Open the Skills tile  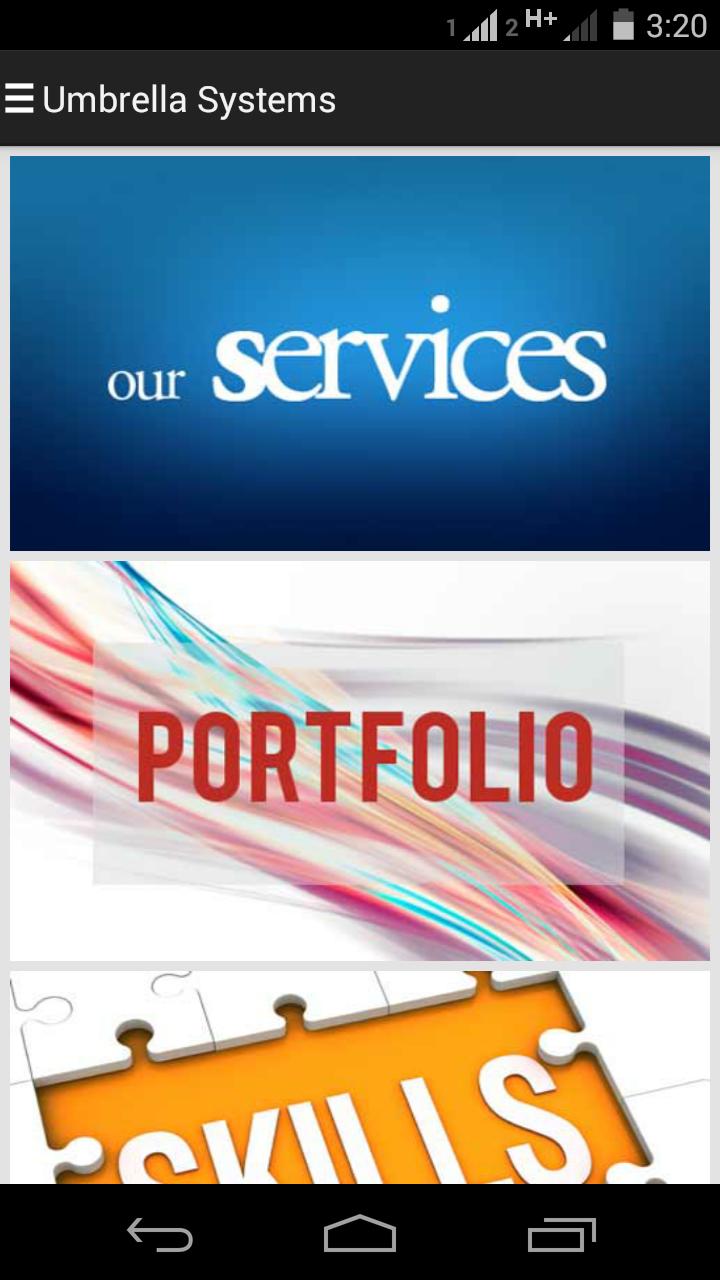(360, 1078)
